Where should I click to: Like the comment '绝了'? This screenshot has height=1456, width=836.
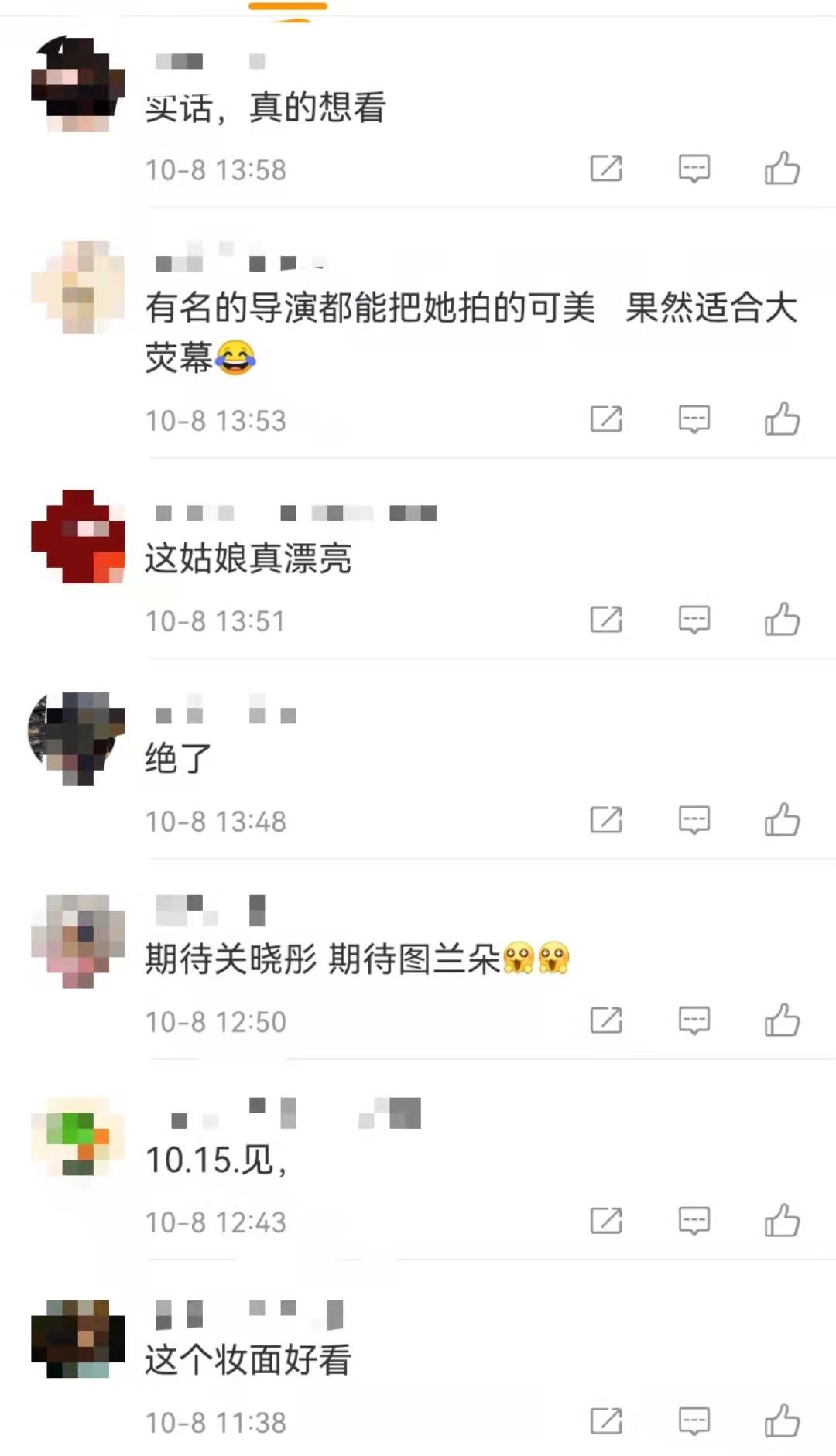[x=782, y=819]
